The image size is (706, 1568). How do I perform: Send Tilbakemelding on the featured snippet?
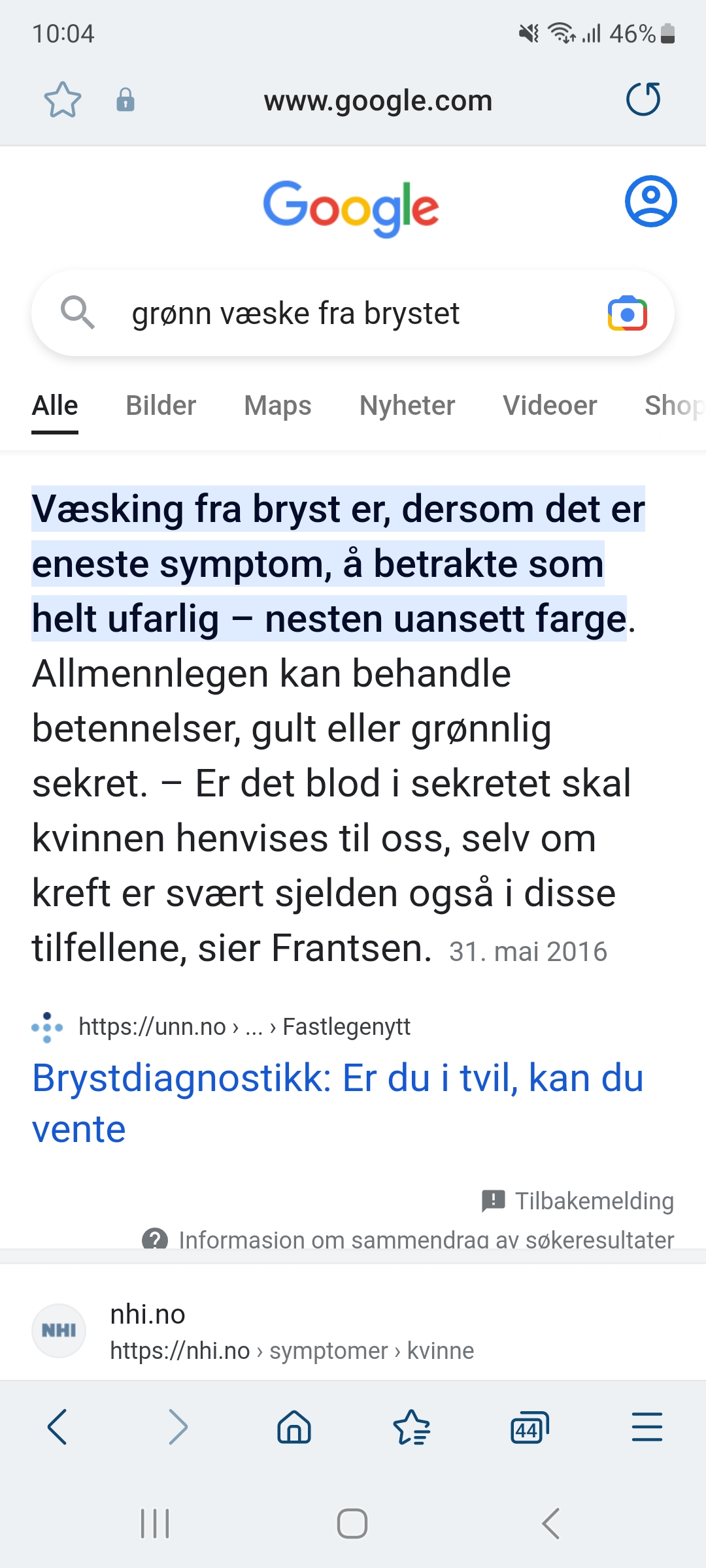pyautogui.click(x=578, y=1201)
